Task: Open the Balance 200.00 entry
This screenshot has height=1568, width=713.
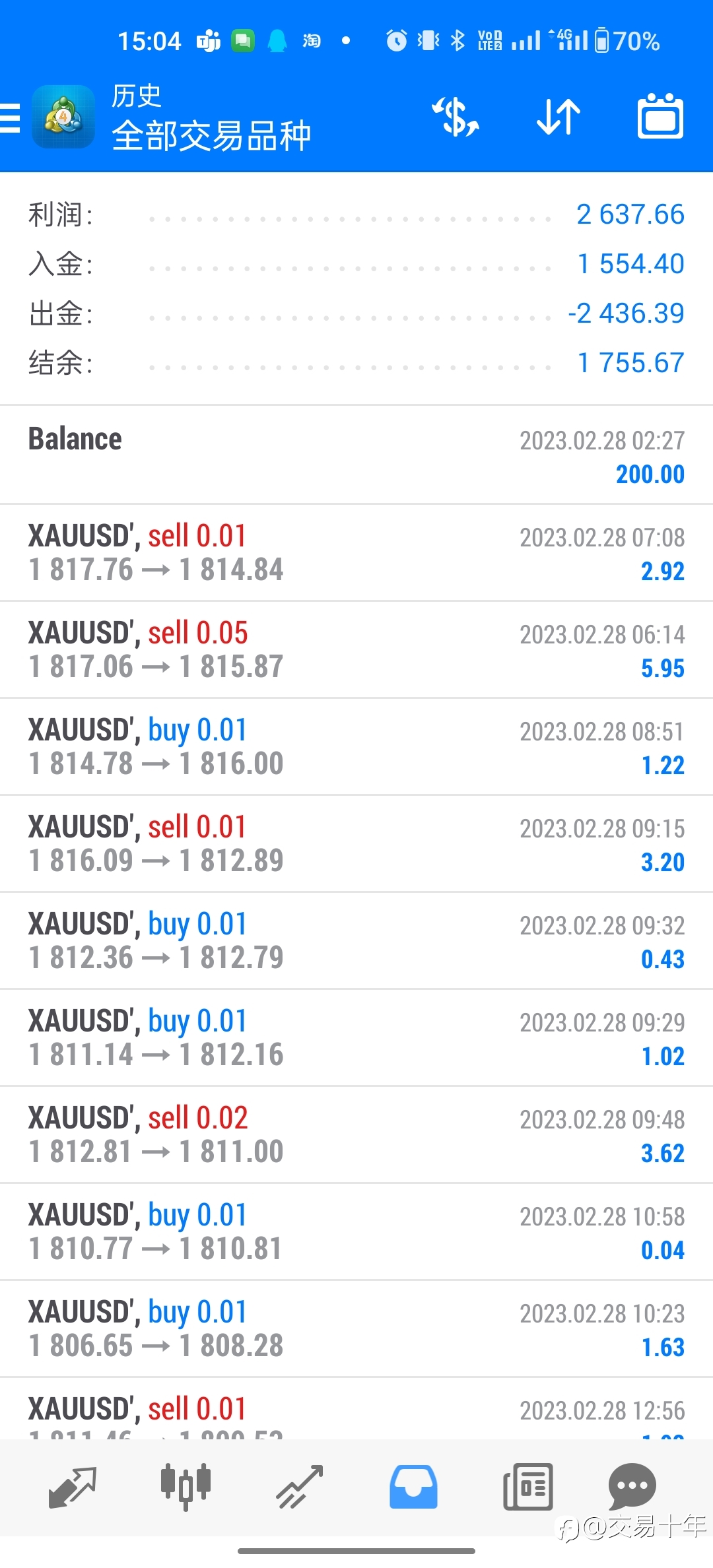Action: click(356, 455)
